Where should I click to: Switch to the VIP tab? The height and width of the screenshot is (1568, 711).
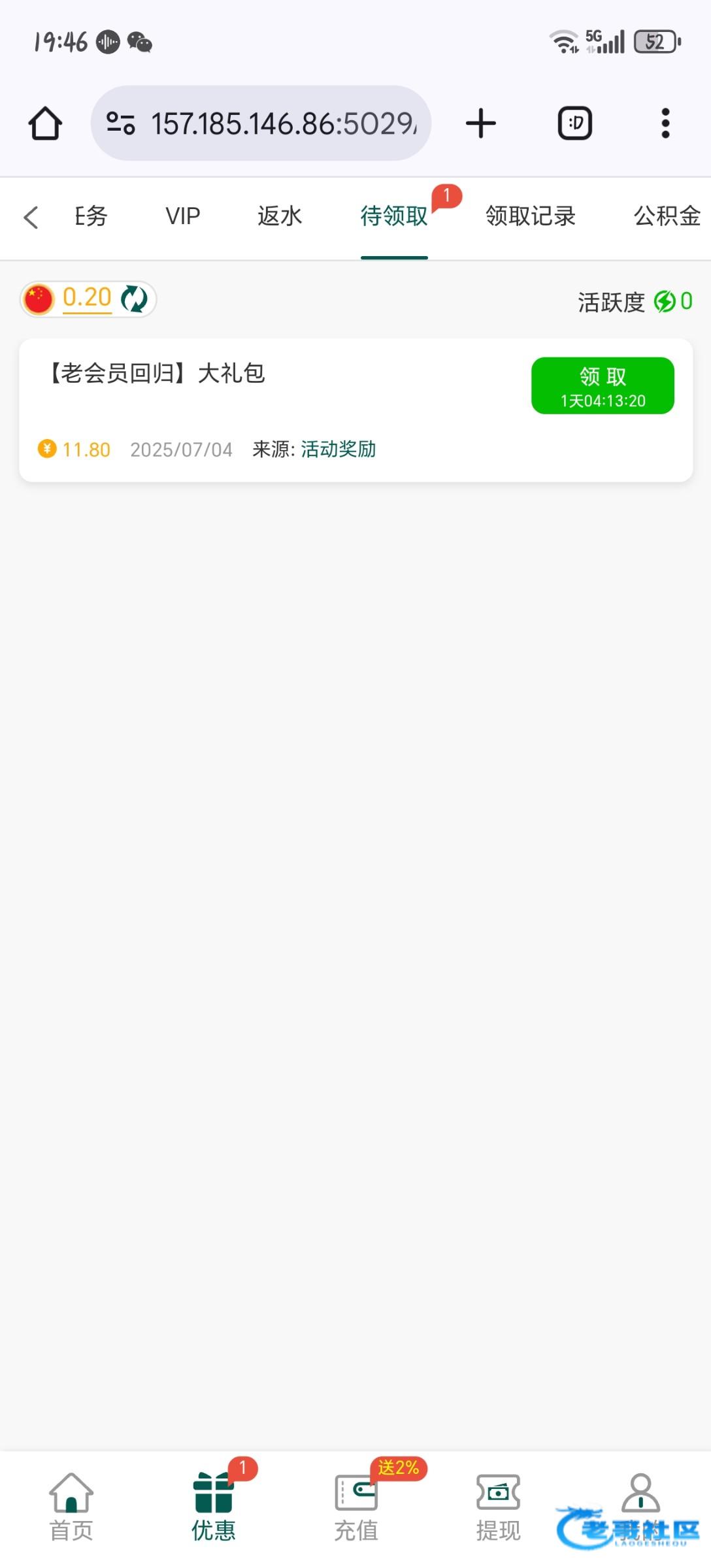click(182, 216)
